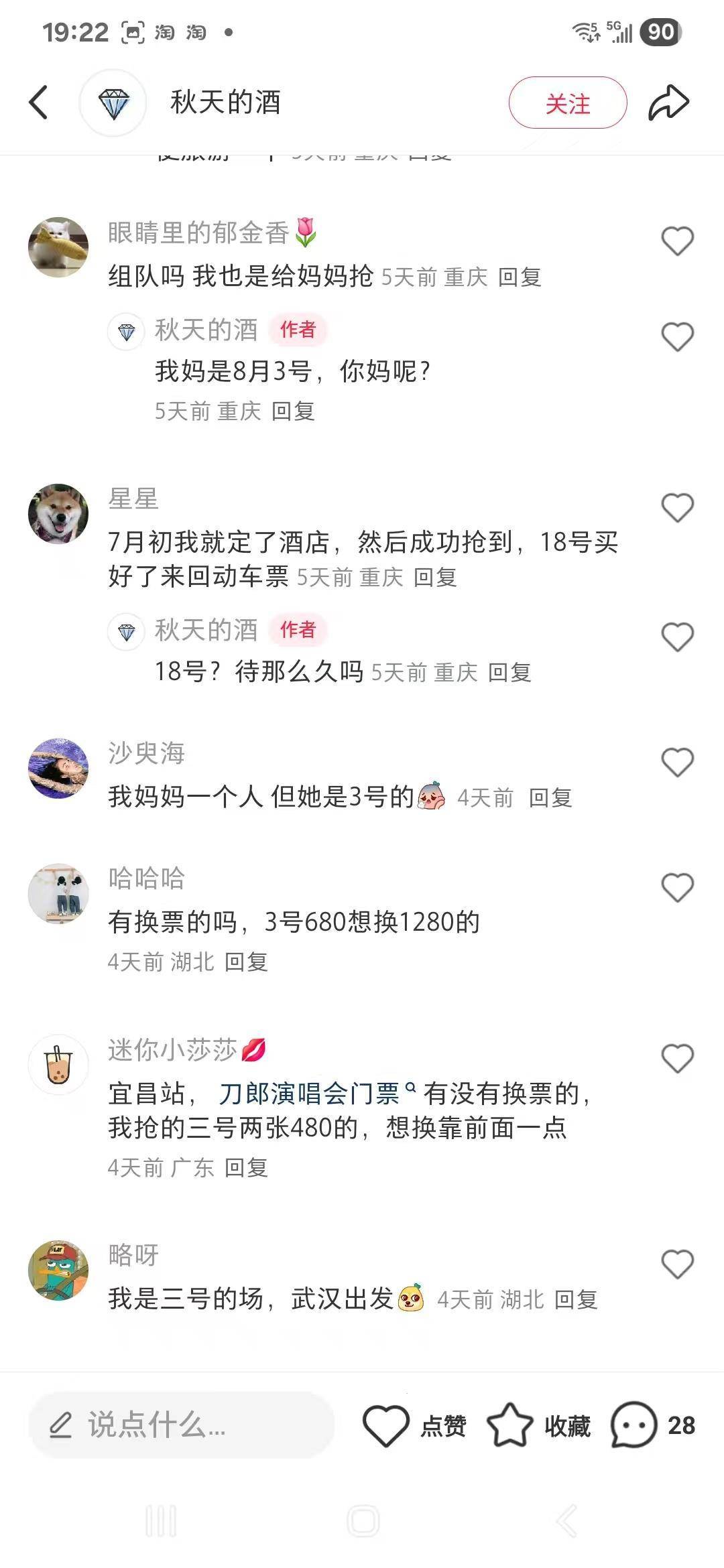This screenshot has width=724, height=1568.
Task: Open the 说点什么 comment input
Action: click(181, 1425)
